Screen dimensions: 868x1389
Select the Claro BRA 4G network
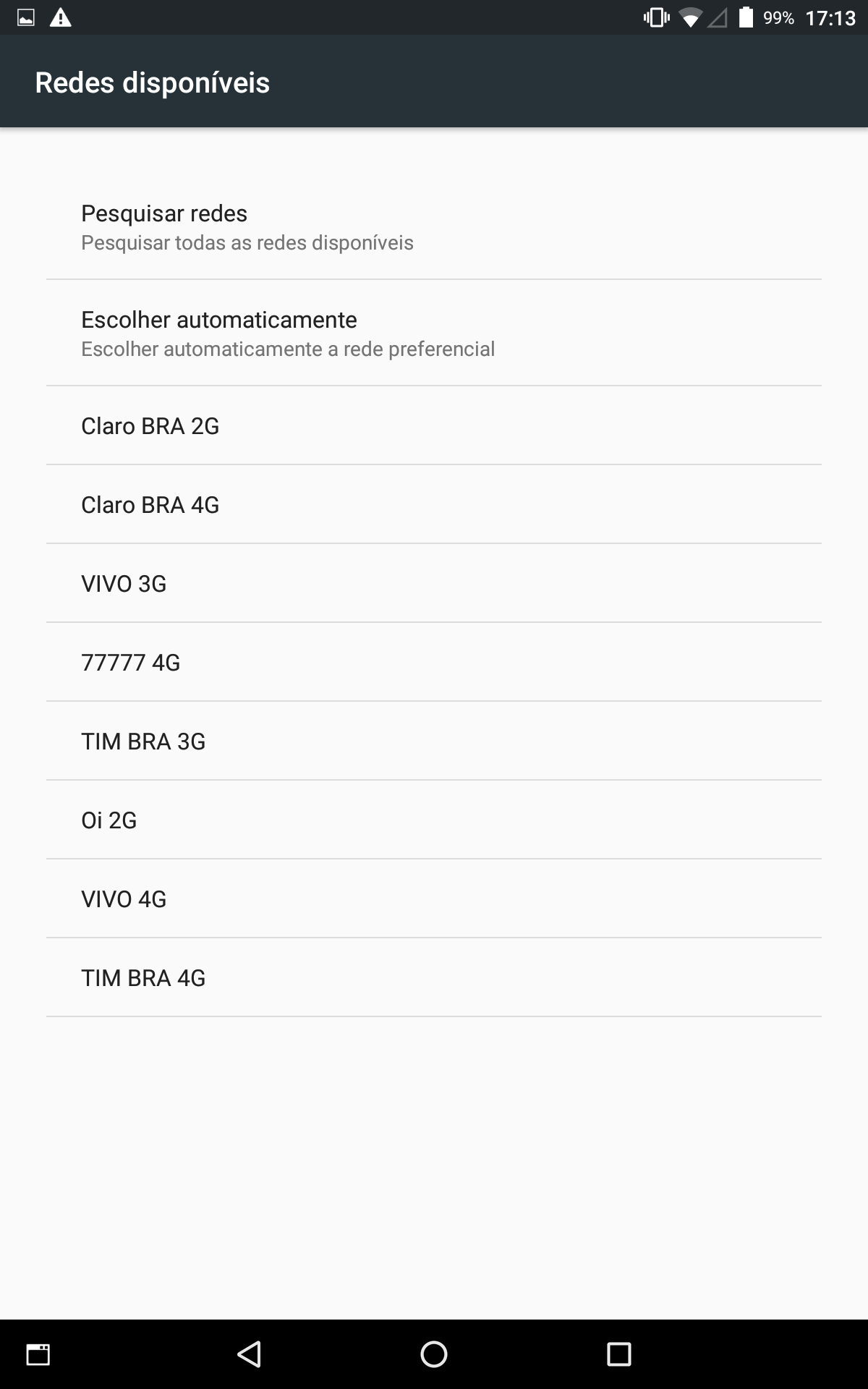pos(434,504)
